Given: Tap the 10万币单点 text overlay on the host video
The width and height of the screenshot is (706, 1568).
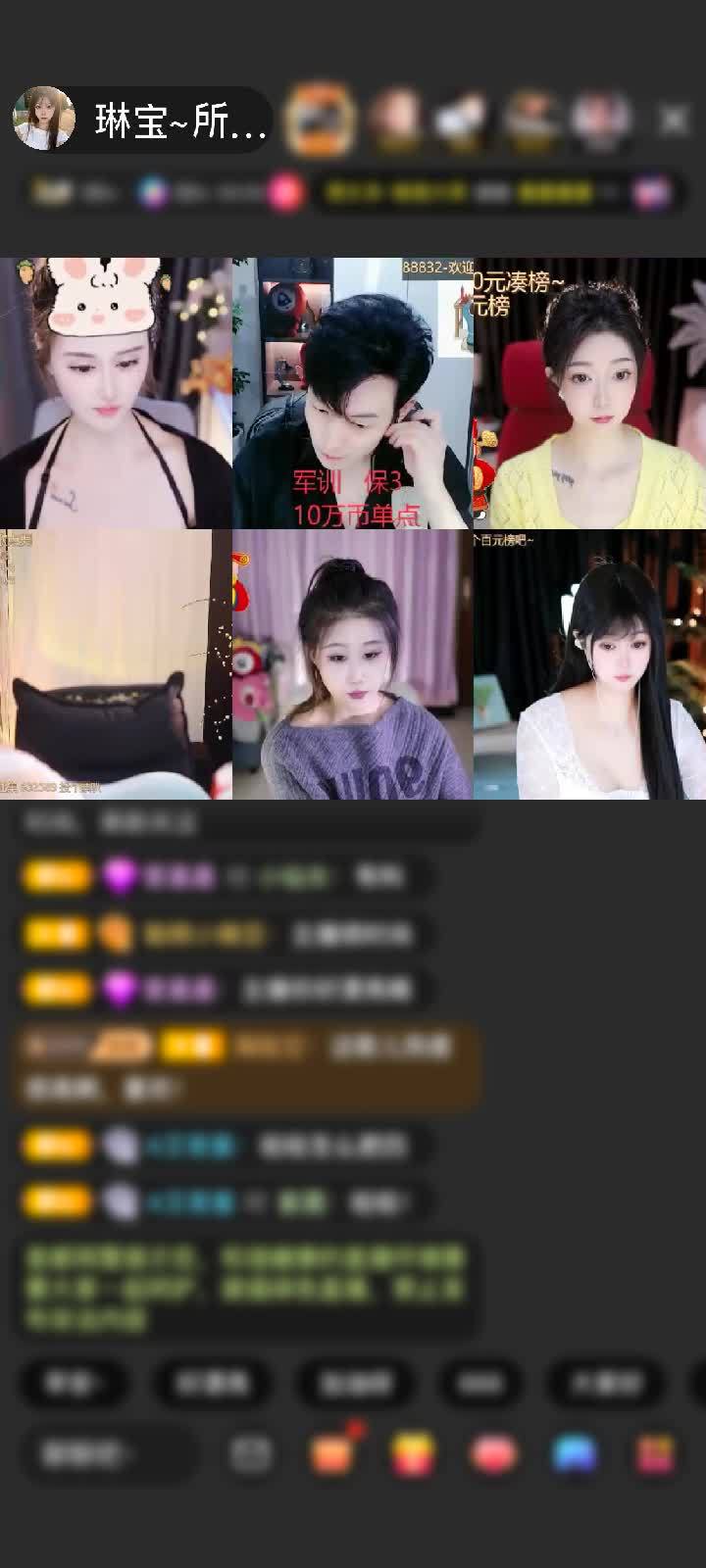Looking at the screenshot, I should [360, 511].
